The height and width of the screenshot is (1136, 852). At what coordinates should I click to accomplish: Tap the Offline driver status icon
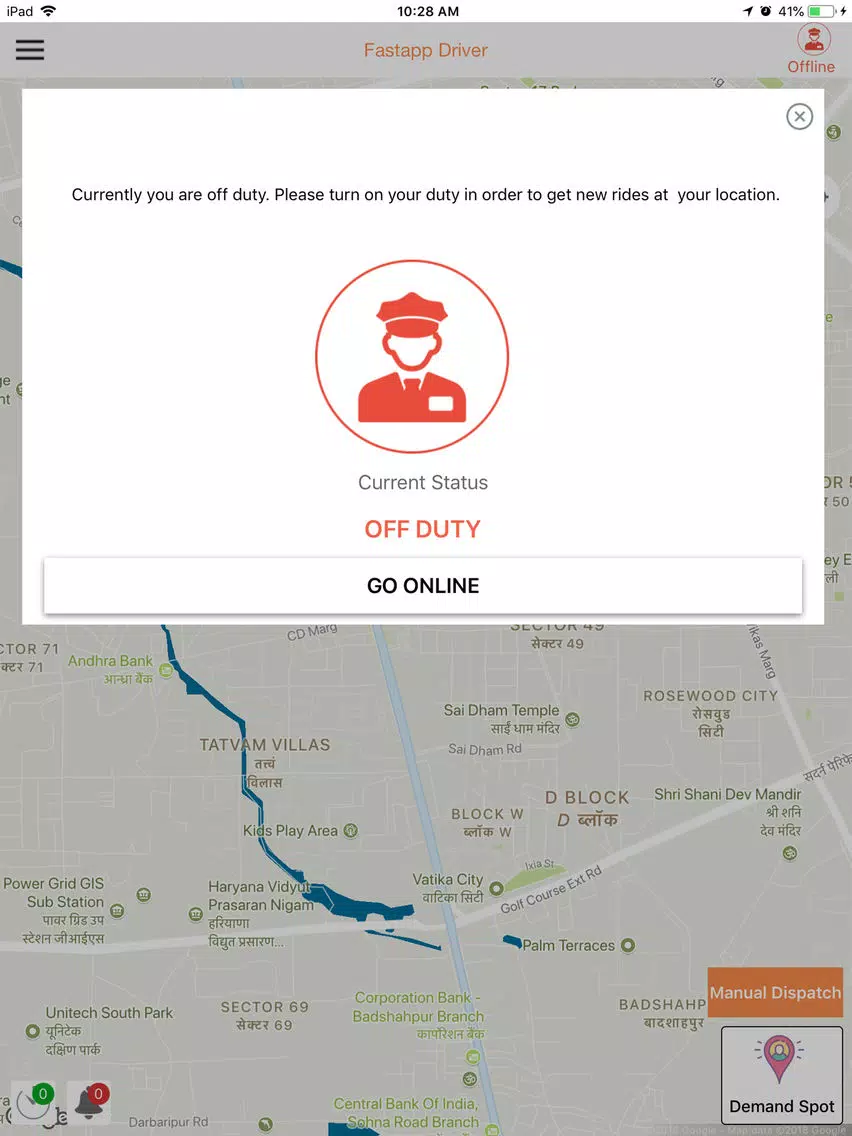811,49
